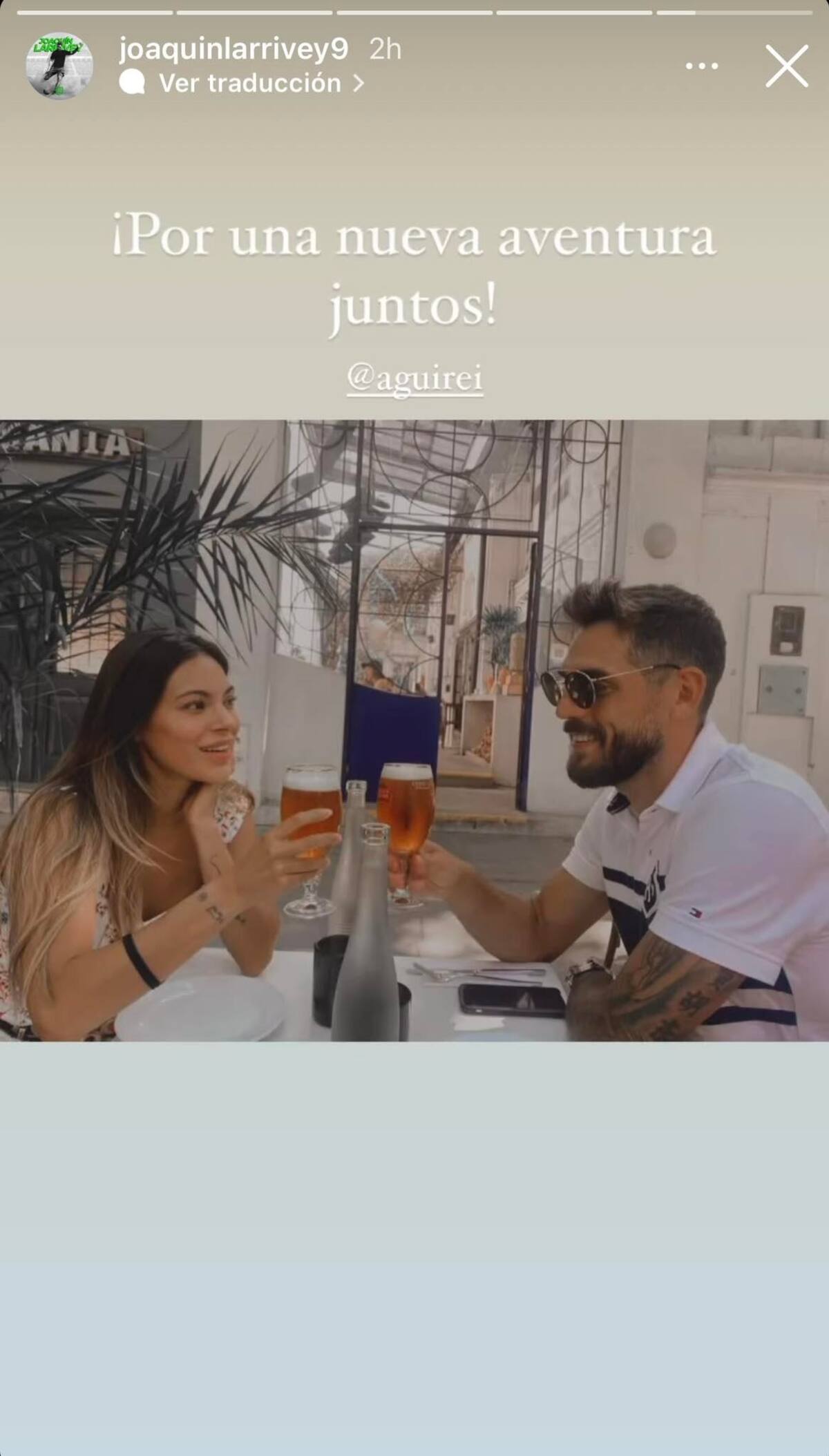829x1456 pixels.
Task: Tap the joaquinlarrivey9 username
Action: tap(233, 49)
